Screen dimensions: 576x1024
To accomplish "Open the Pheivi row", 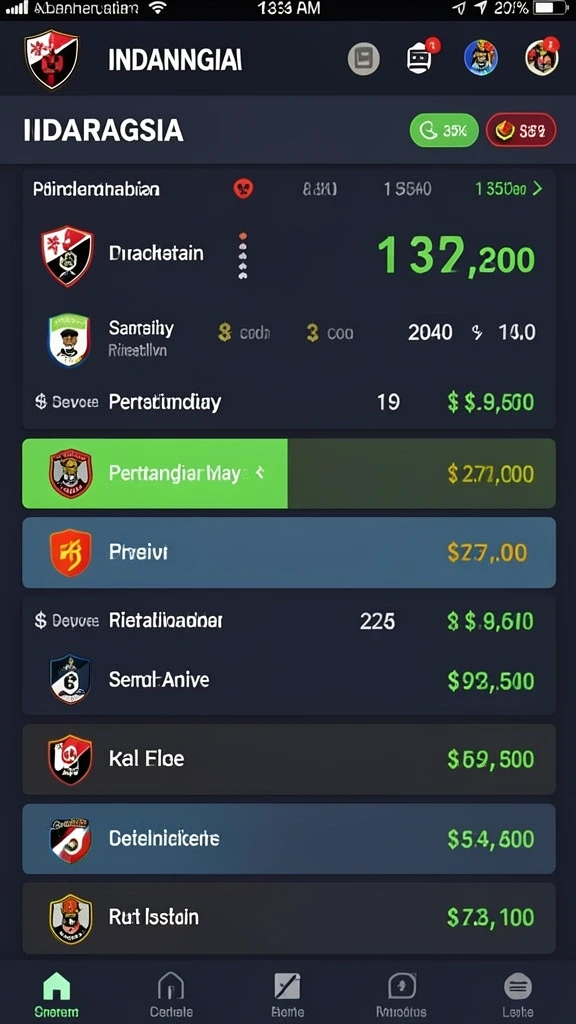I will tap(289, 552).
